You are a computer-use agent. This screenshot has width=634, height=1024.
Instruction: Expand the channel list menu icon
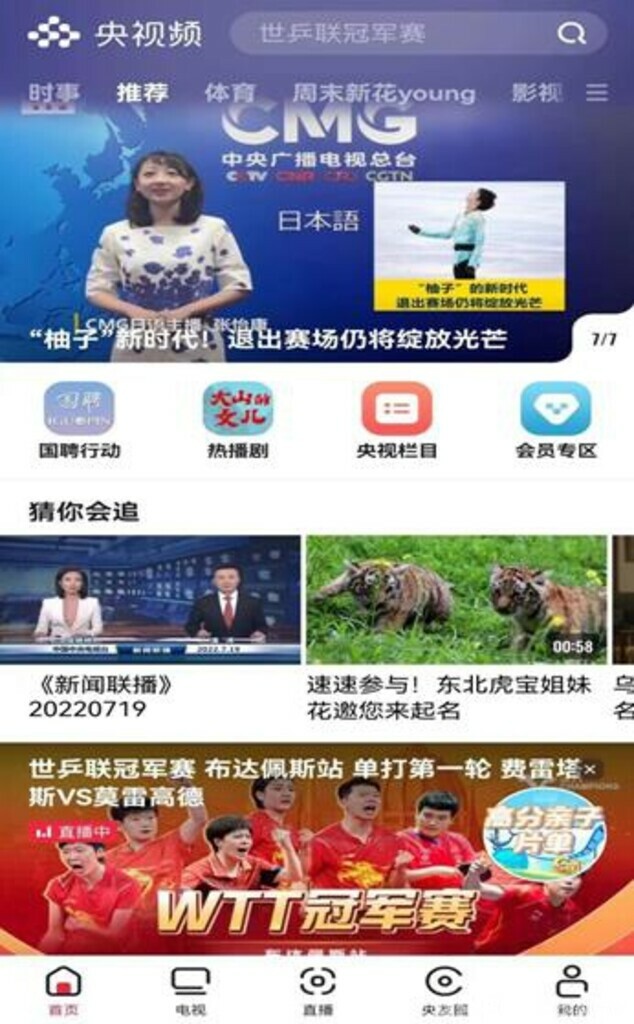click(x=597, y=93)
